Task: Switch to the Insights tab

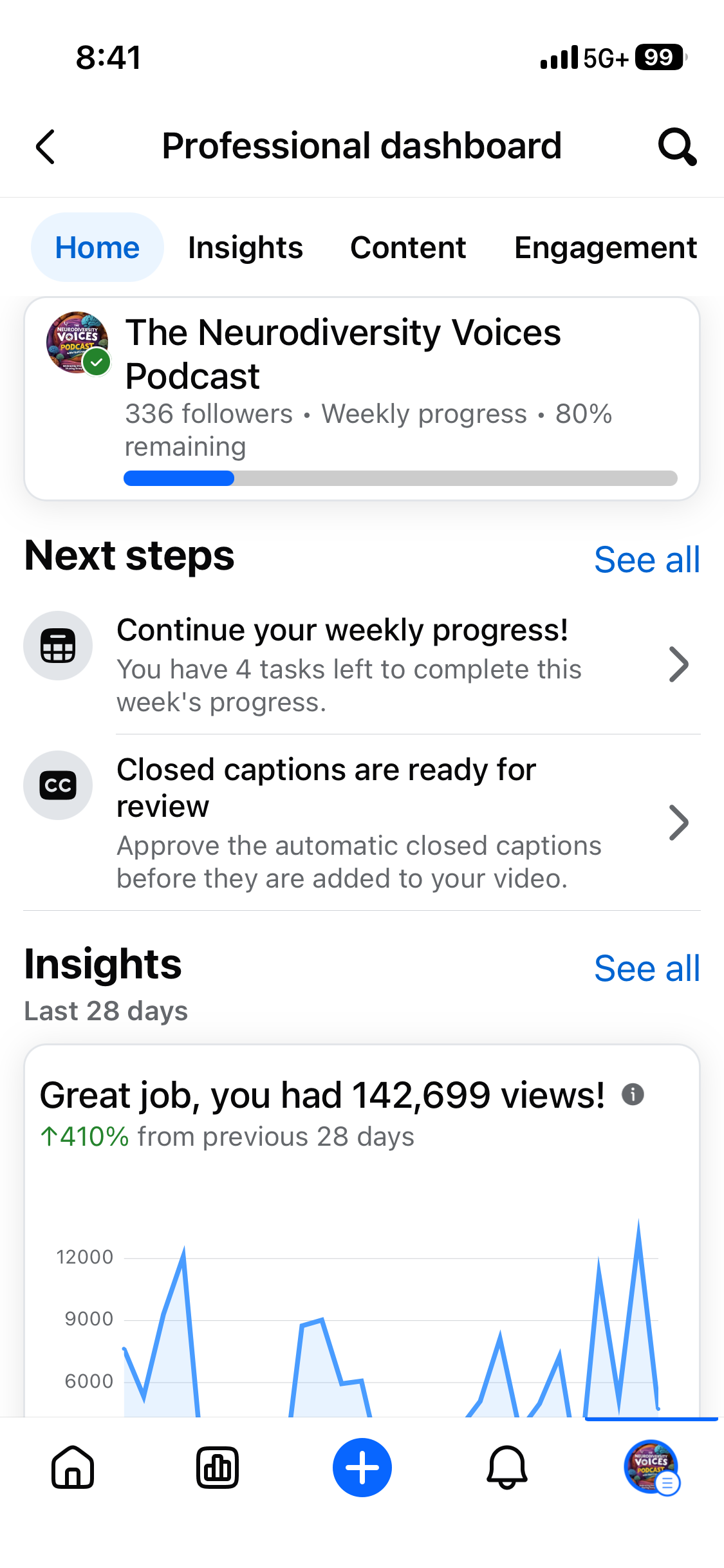Action: tap(245, 248)
